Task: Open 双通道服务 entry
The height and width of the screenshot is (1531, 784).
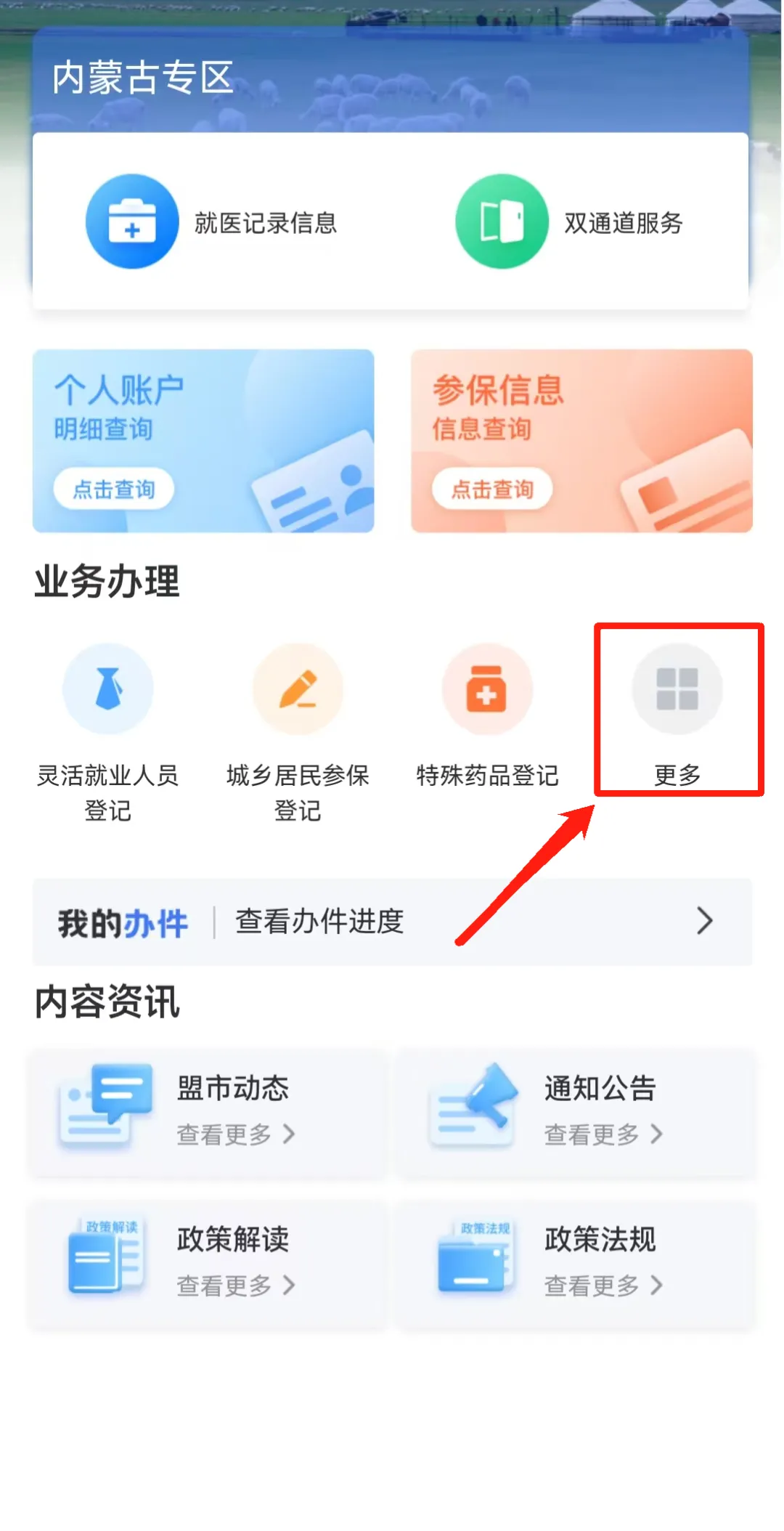Action: tap(570, 222)
